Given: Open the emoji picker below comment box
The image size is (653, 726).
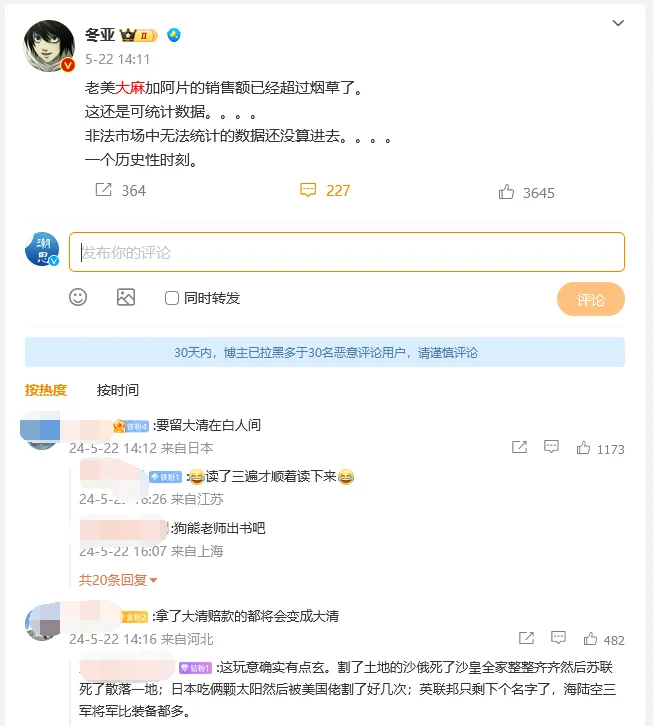Looking at the screenshot, I should pos(78,297).
